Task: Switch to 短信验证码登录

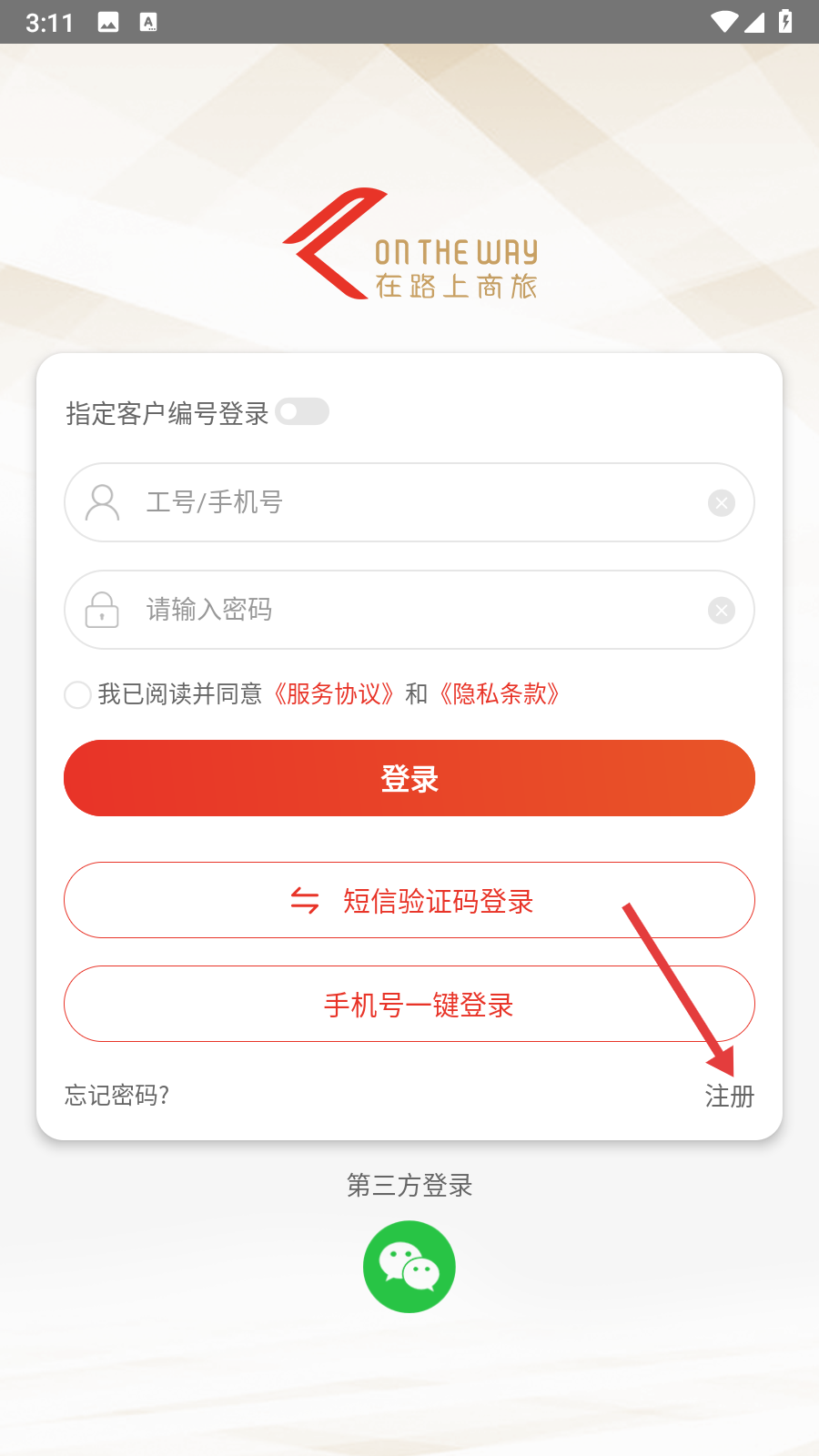Action: tap(409, 900)
